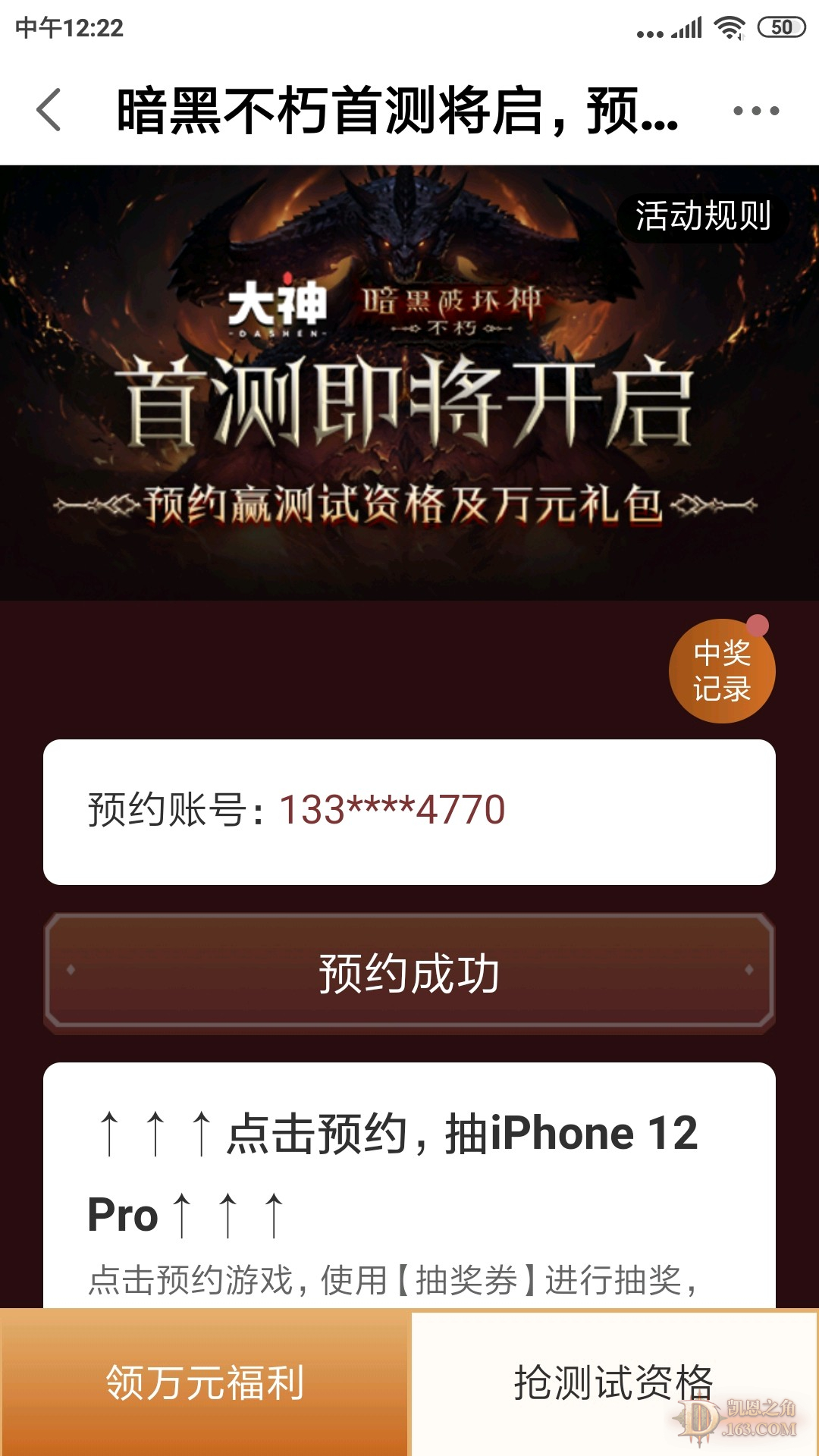The width and height of the screenshot is (819, 1456).
Task: Go back using the top-left arrow
Action: tap(49, 111)
